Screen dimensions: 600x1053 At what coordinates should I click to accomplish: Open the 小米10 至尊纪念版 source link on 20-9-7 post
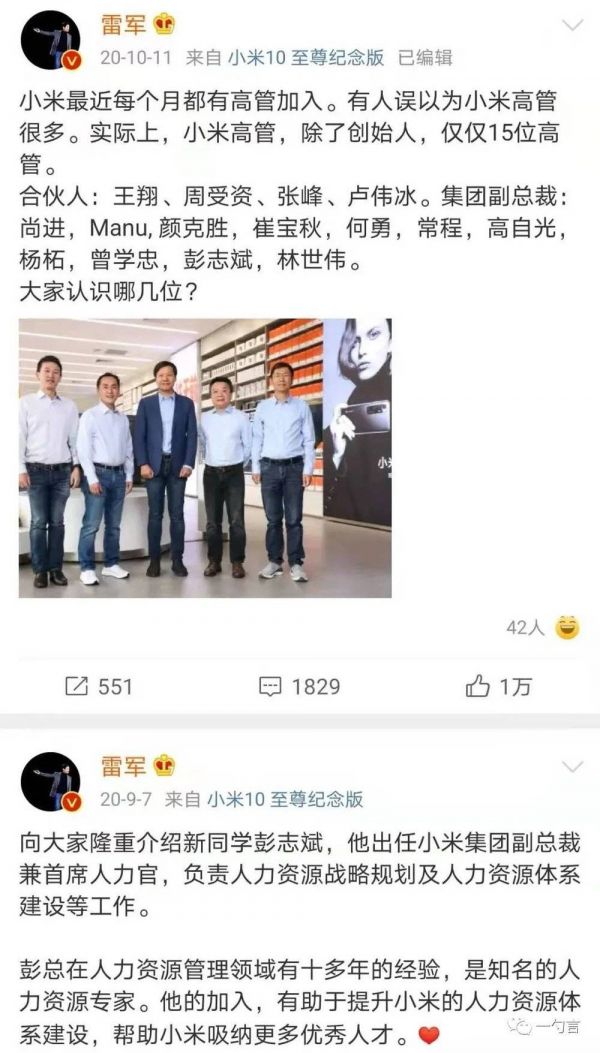pos(284,799)
